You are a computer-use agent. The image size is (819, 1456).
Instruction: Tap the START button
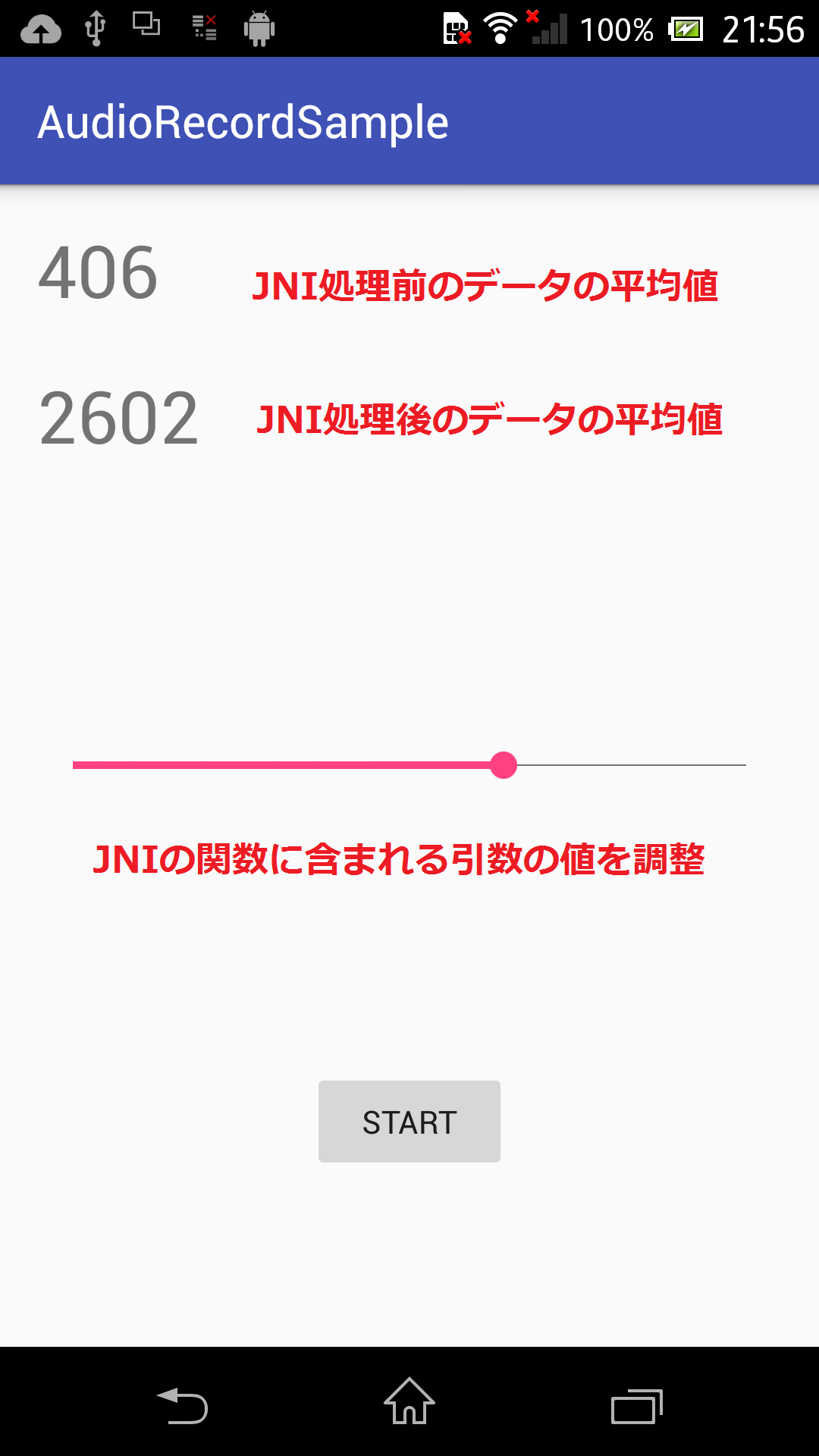point(409,1122)
